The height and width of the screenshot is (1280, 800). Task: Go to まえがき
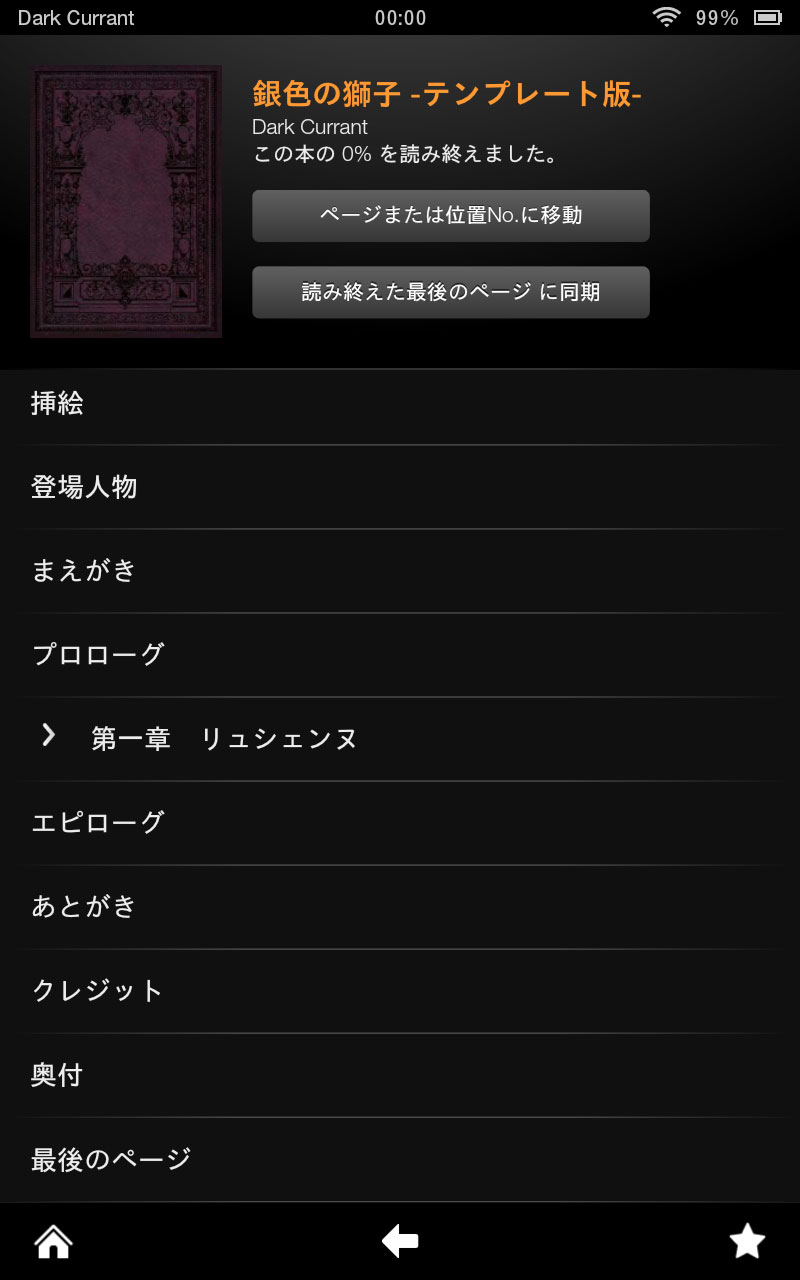tap(400, 572)
